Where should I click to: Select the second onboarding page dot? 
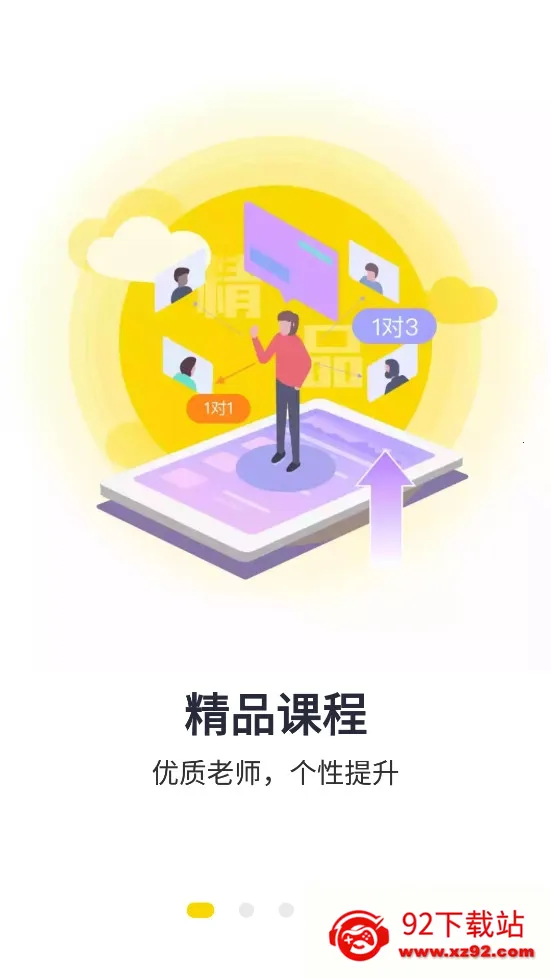[246, 910]
